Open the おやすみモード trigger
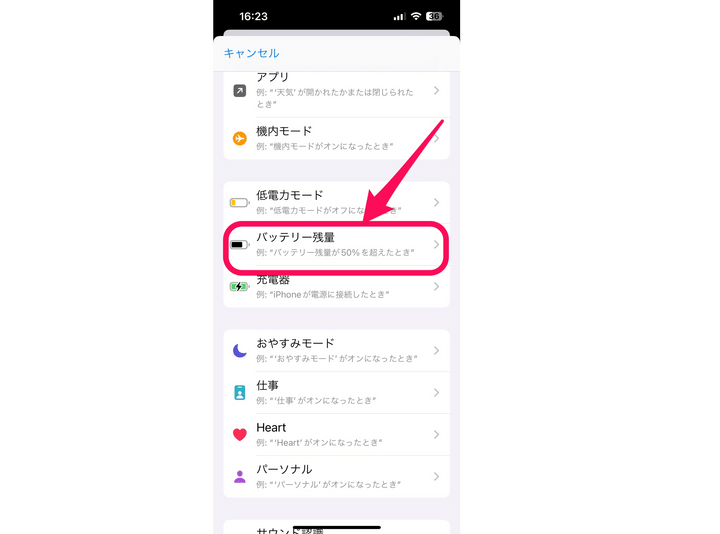This screenshot has width=720, height=534. tap(336, 350)
